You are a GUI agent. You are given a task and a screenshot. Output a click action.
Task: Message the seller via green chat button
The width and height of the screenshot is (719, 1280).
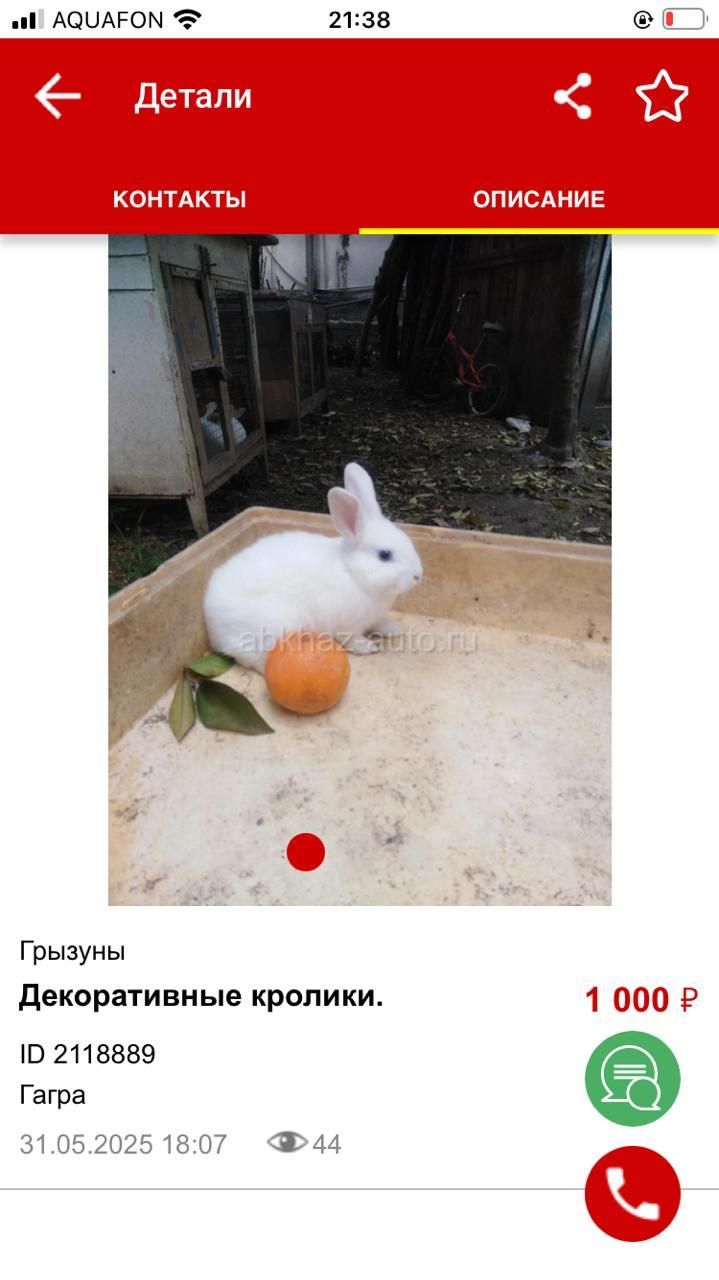632,1079
